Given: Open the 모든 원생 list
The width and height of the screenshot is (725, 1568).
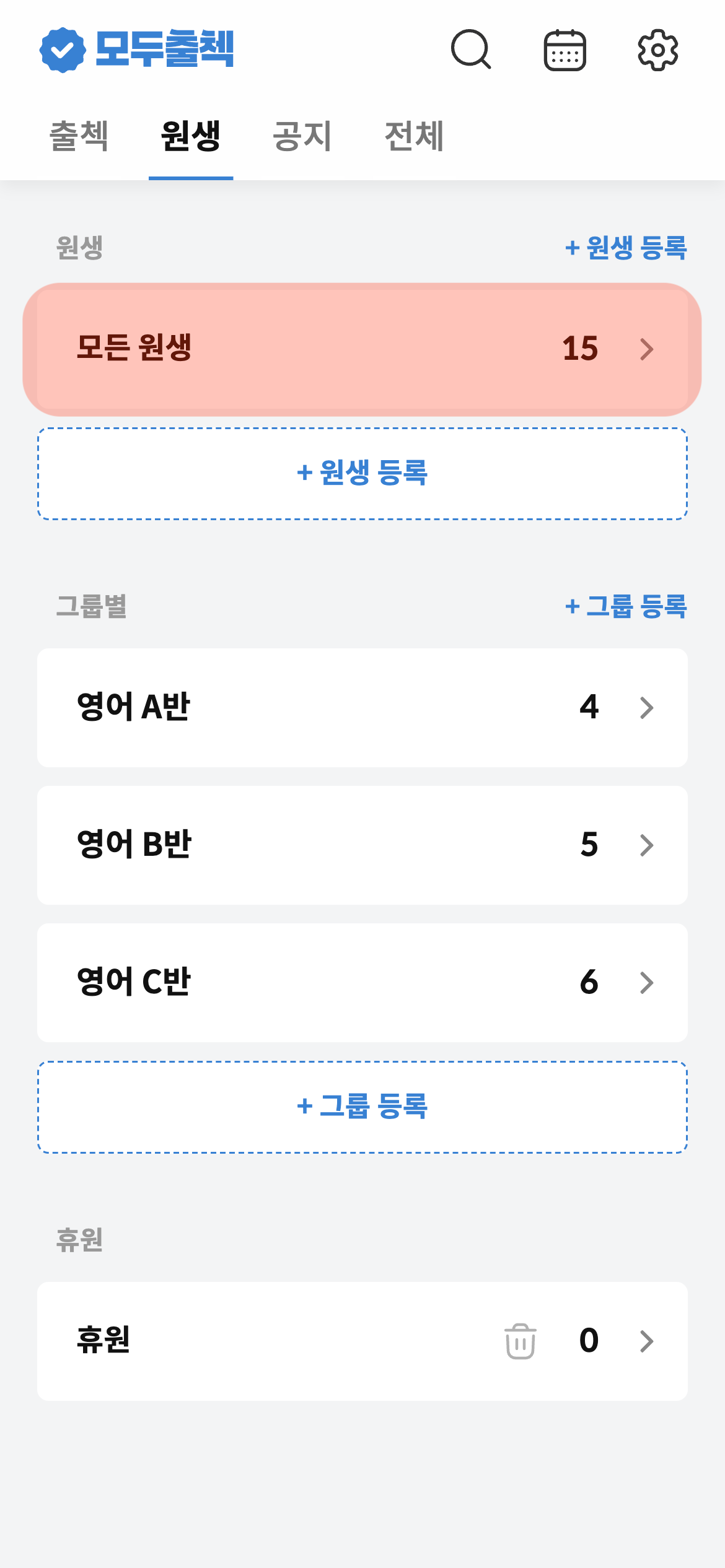Looking at the screenshot, I should coord(362,349).
